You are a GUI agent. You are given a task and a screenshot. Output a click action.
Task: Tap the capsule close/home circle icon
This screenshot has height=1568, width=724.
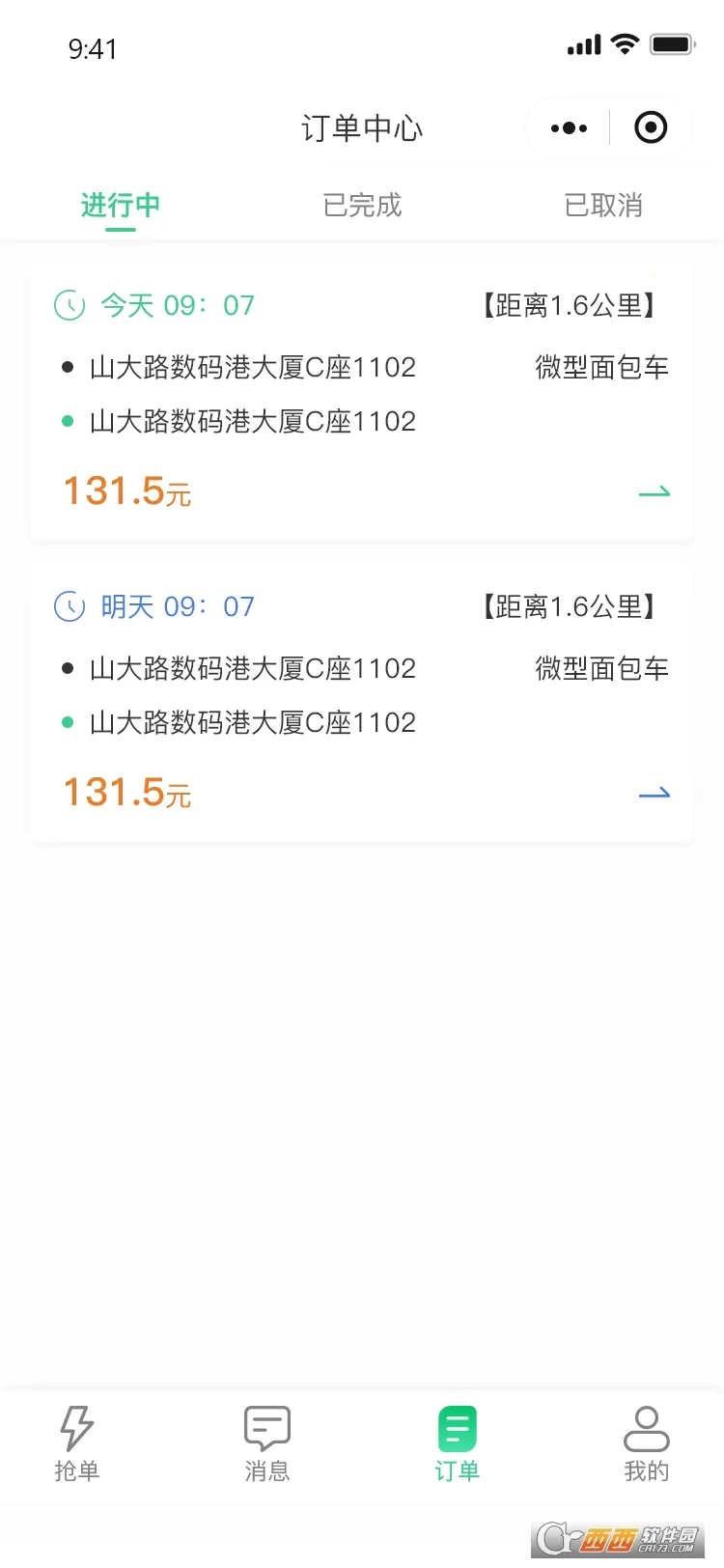(650, 126)
